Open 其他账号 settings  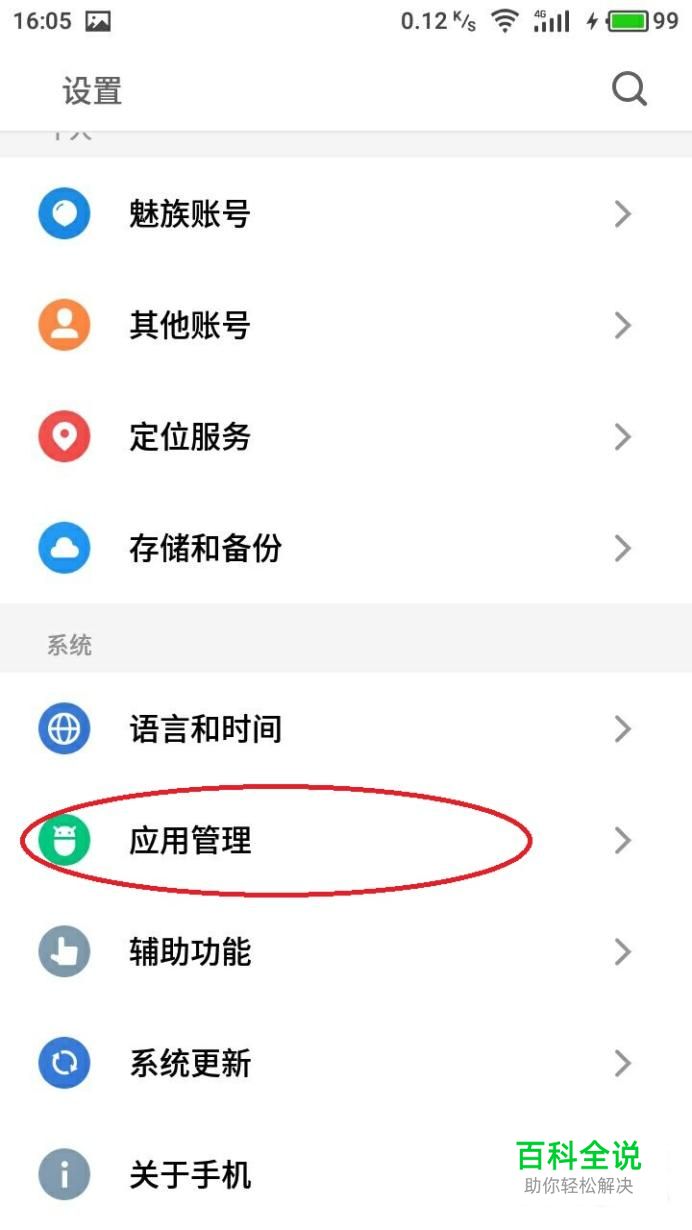point(346,325)
